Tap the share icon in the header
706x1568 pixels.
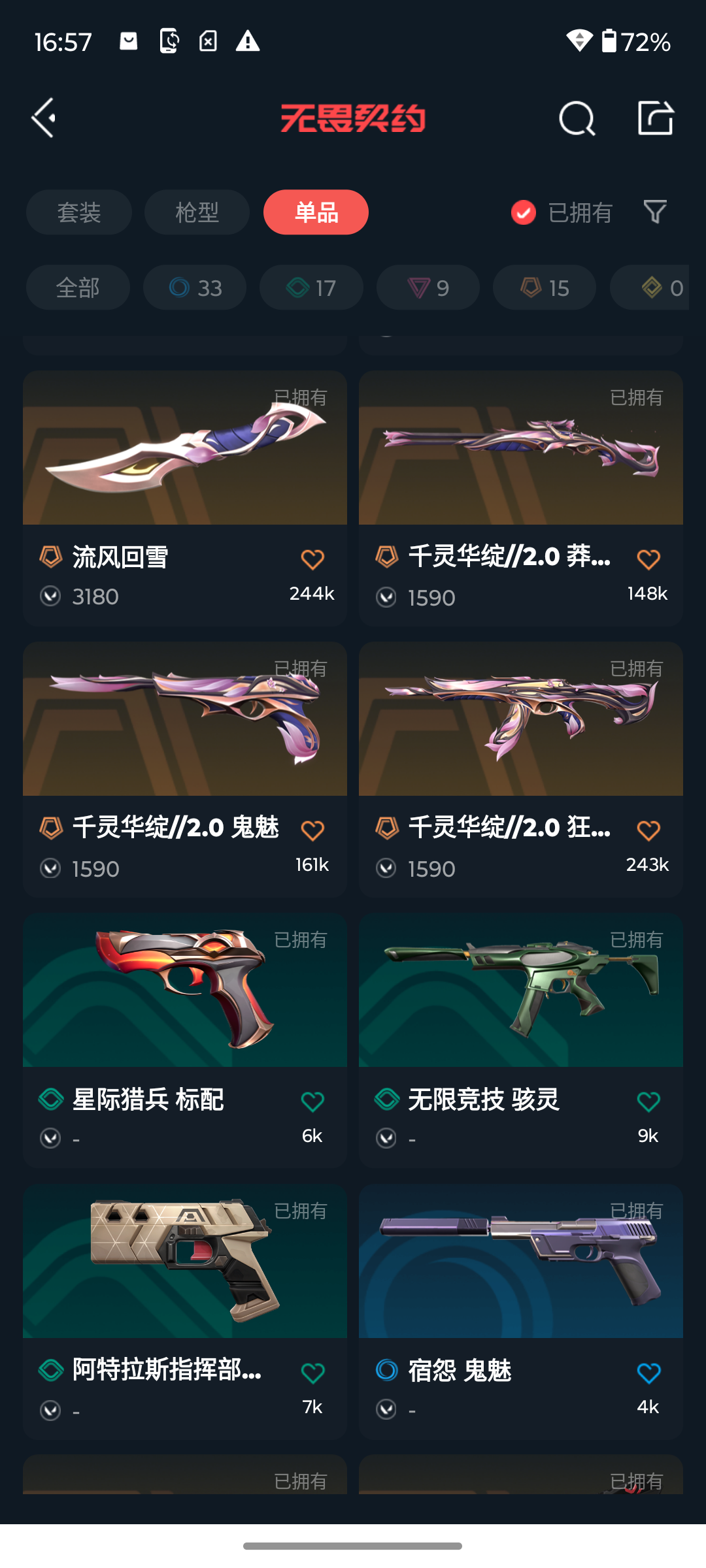tap(655, 118)
